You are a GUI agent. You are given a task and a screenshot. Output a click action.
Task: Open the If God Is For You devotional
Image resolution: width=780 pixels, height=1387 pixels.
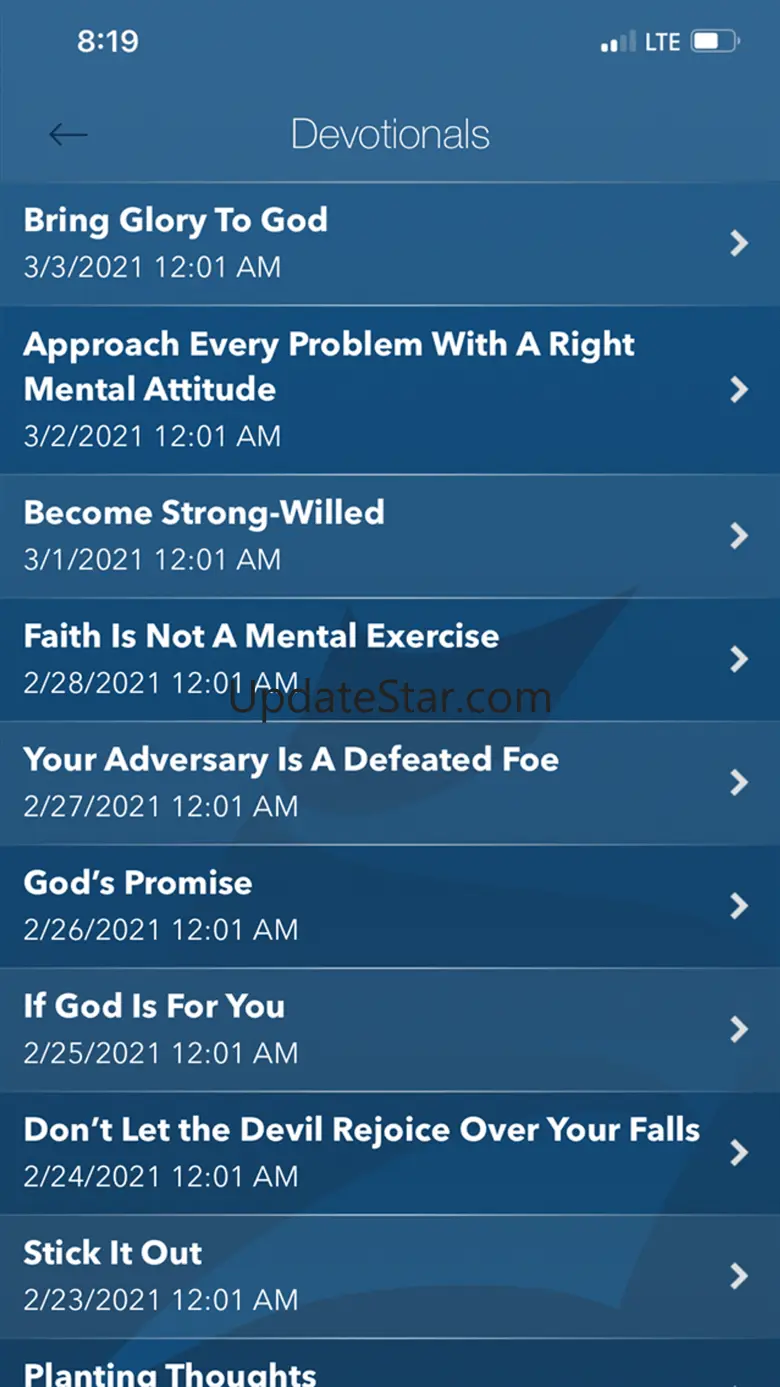(x=388, y=1028)
